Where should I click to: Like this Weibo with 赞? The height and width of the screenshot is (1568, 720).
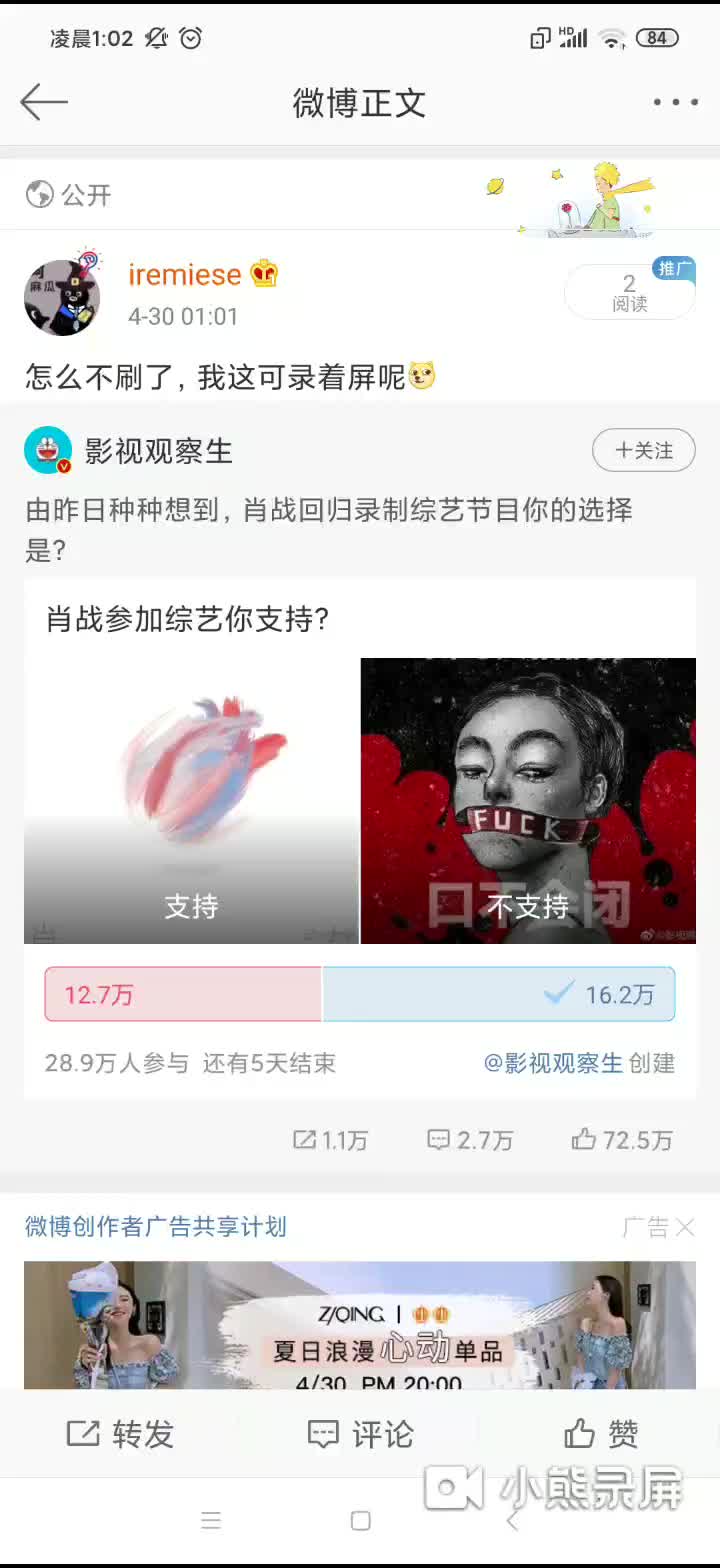point(600,1435)
